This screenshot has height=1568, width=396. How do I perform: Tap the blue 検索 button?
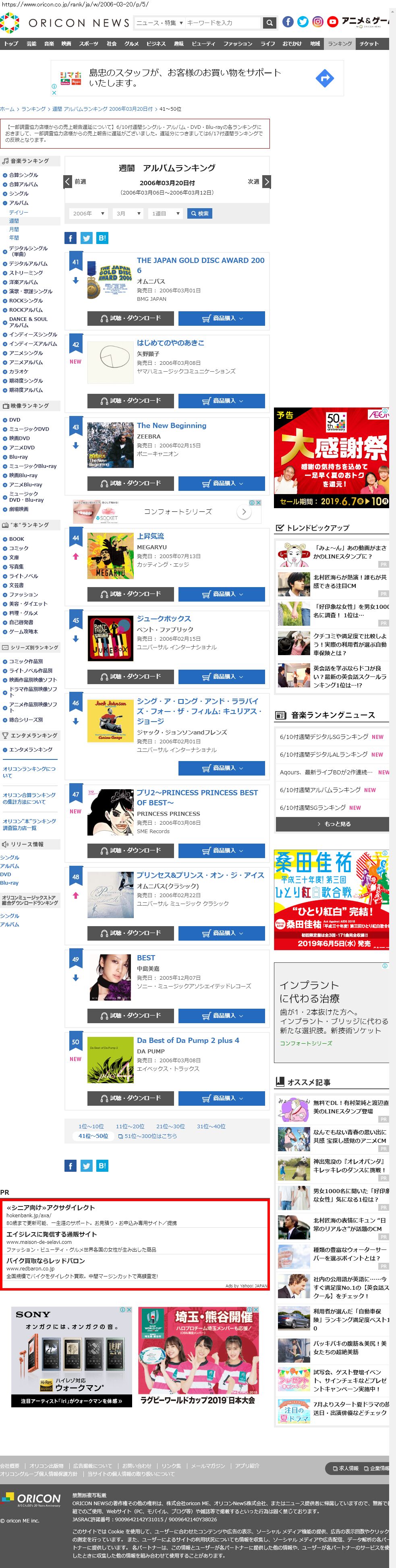click(x=200, y=214)
